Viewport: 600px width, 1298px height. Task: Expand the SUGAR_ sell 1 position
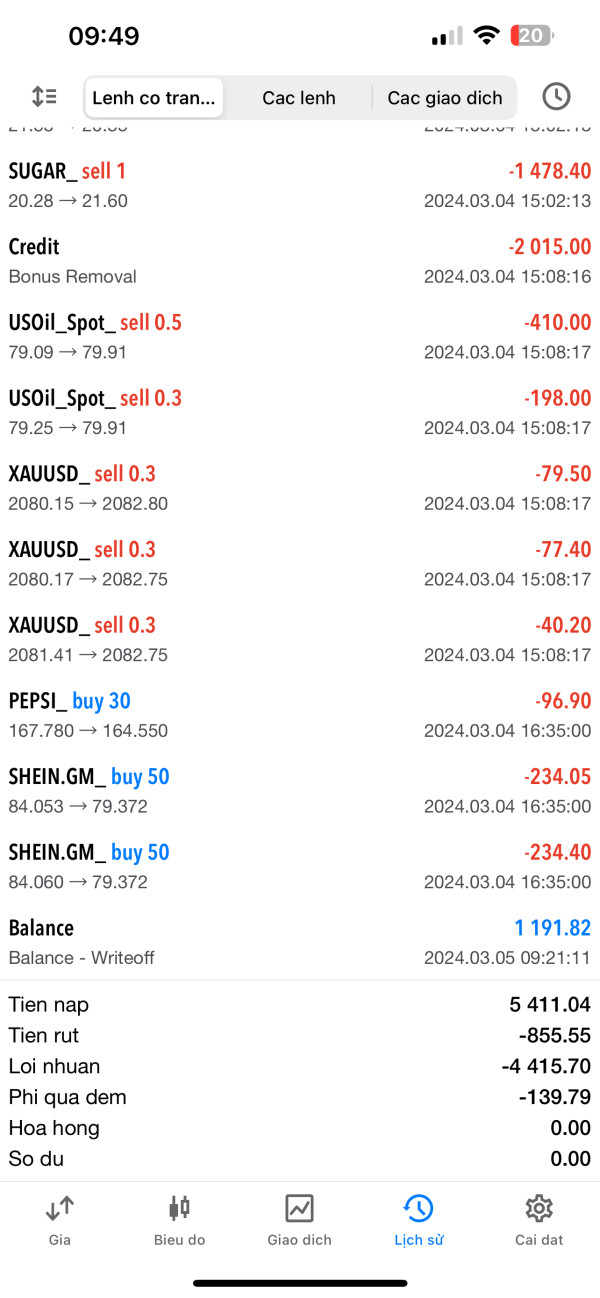(x=300, y=185)
